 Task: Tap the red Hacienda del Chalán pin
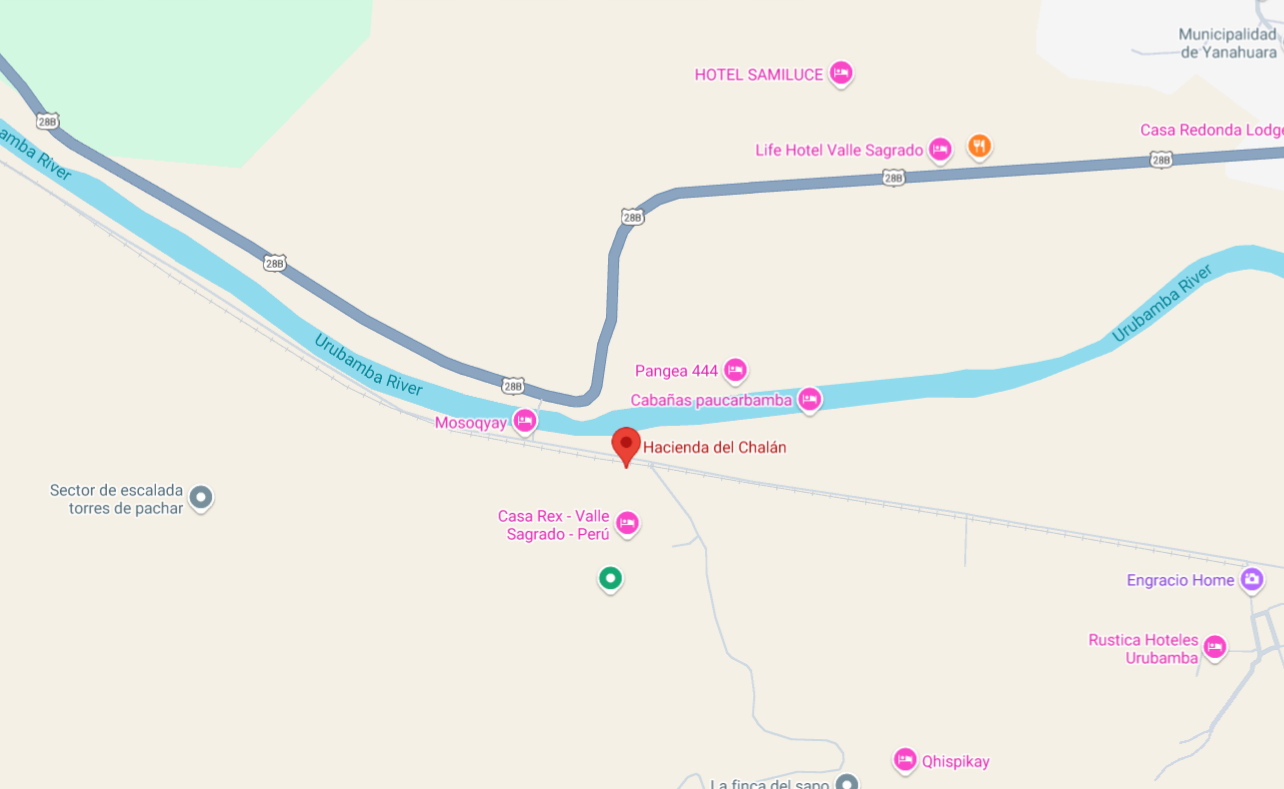[x=626, y=445]
